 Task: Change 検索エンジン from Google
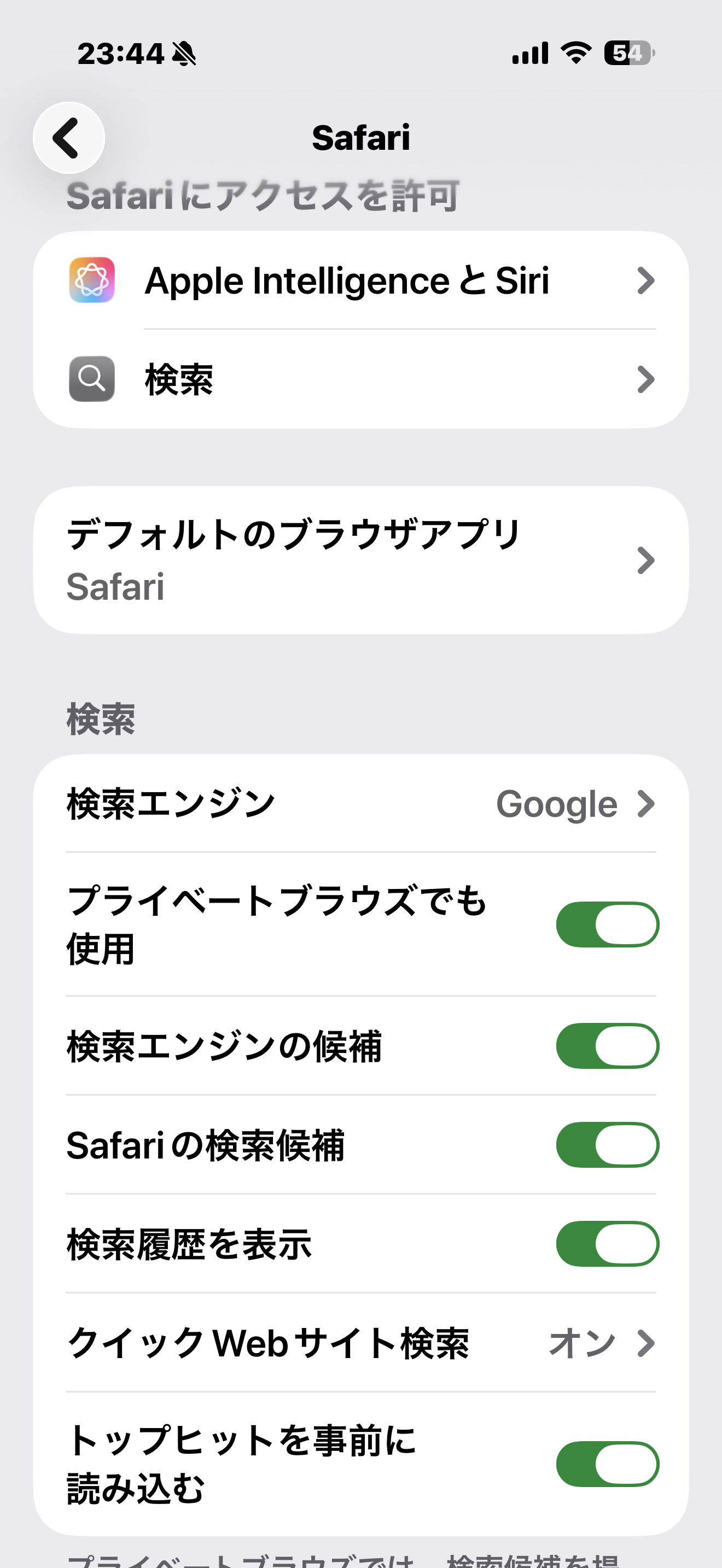(360, 804)
